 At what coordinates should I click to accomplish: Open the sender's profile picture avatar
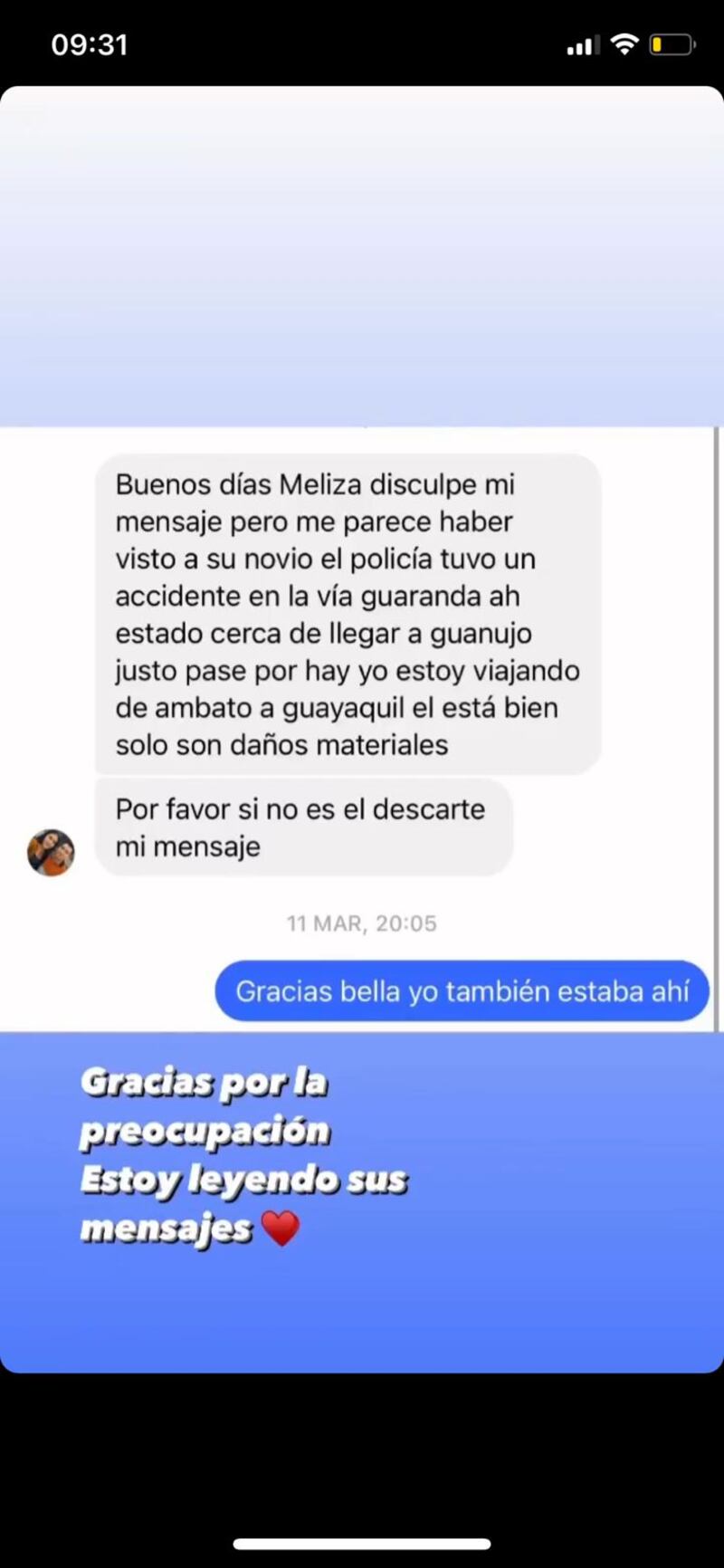point(50,852)
